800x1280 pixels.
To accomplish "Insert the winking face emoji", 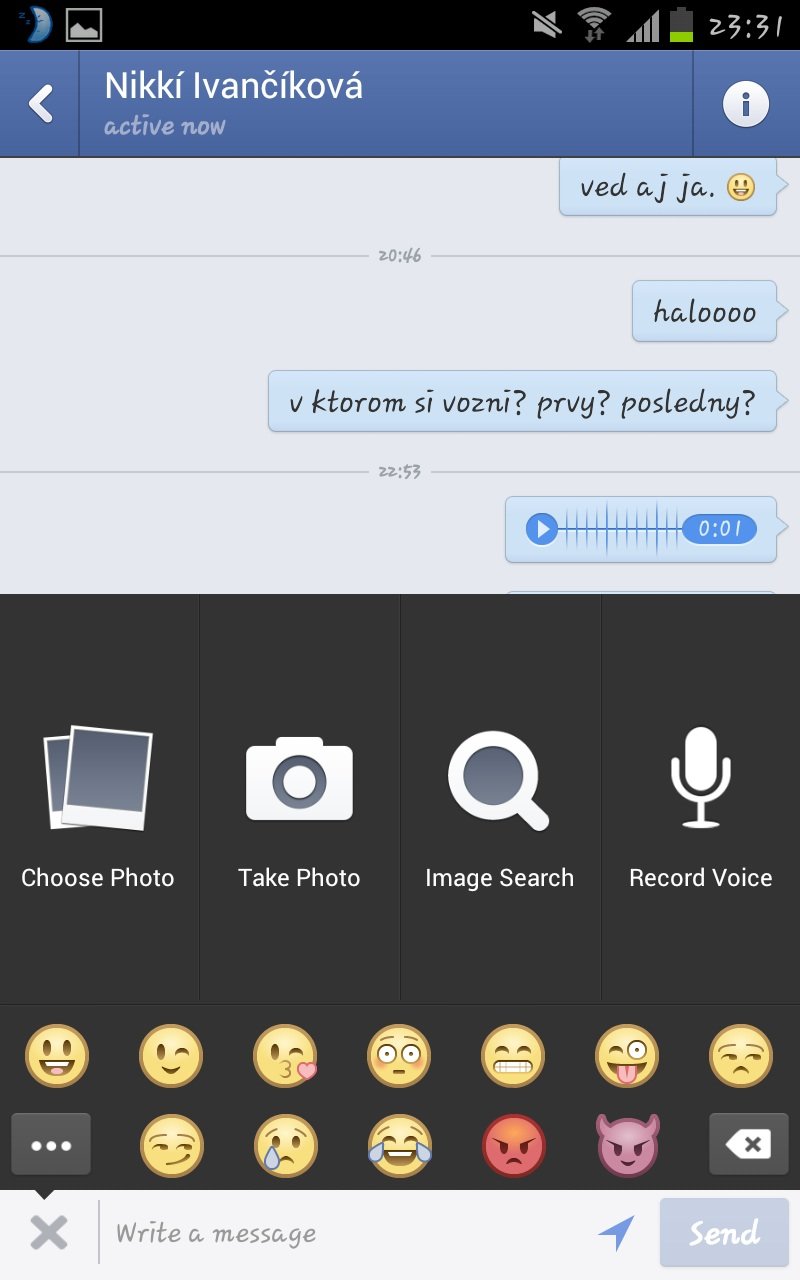I will click(171, 1056).
